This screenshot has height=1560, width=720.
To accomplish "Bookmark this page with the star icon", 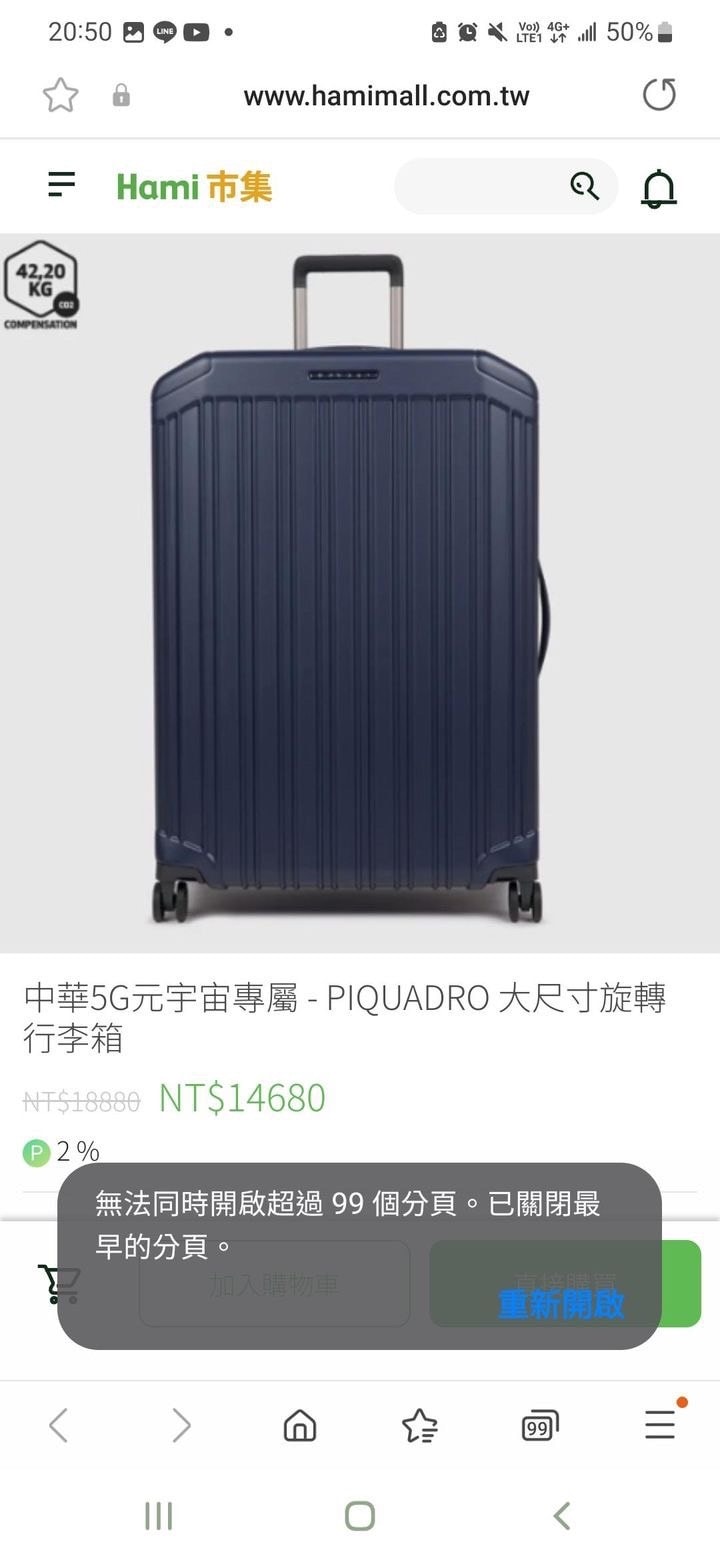I will (60, 96).
